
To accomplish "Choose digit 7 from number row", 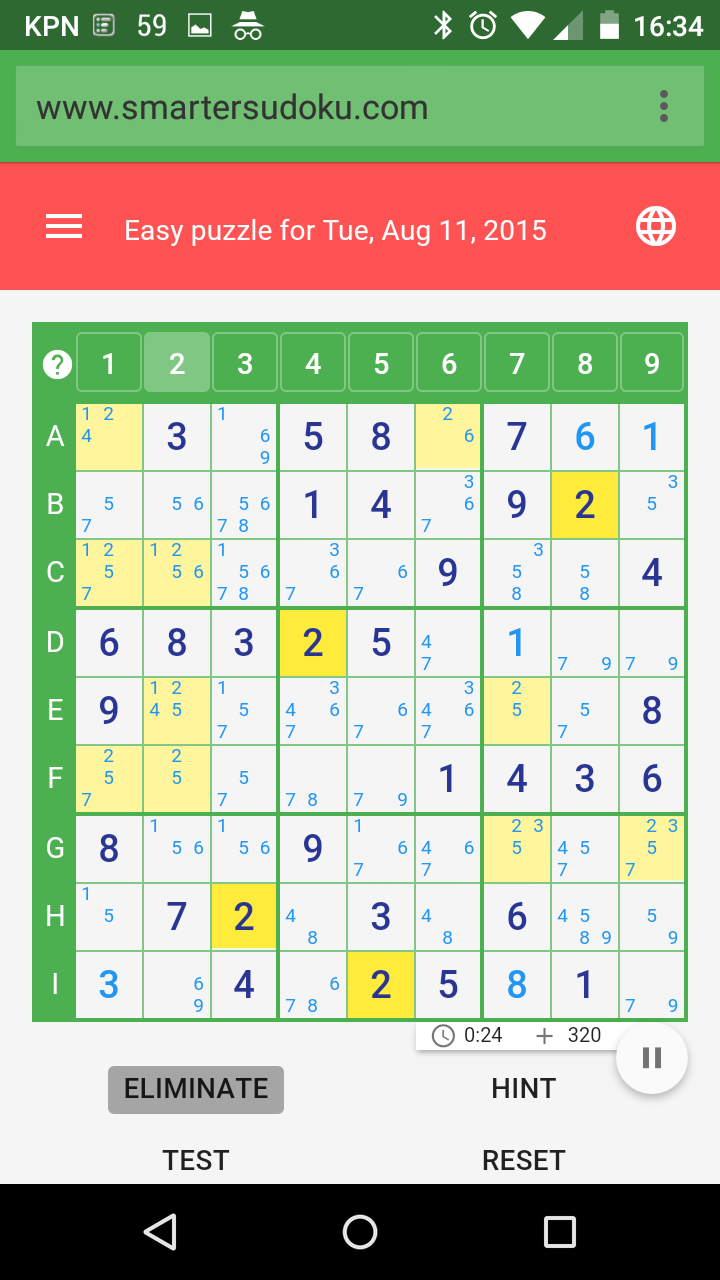I will tap(517, 363).
